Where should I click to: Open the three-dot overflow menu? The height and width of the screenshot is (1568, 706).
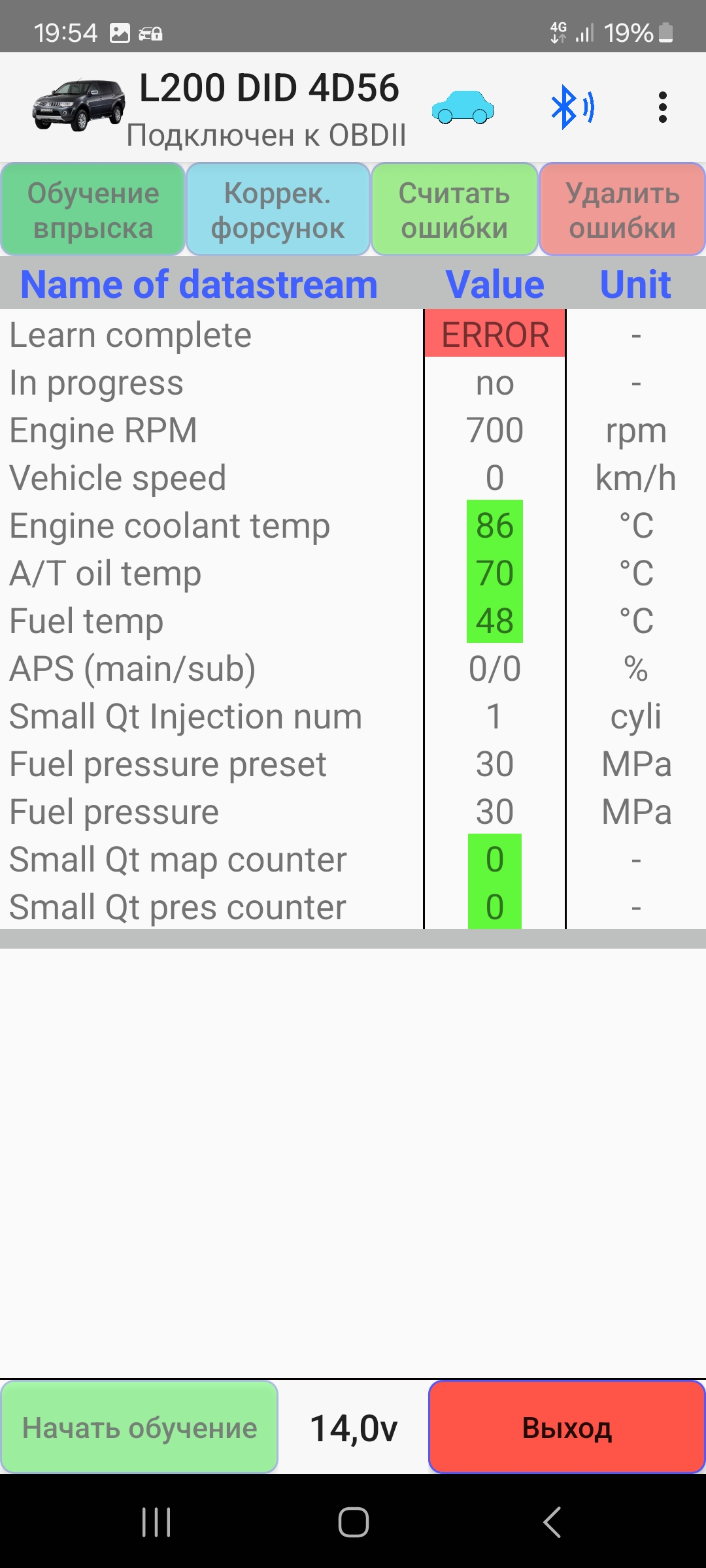click(662, 107)
